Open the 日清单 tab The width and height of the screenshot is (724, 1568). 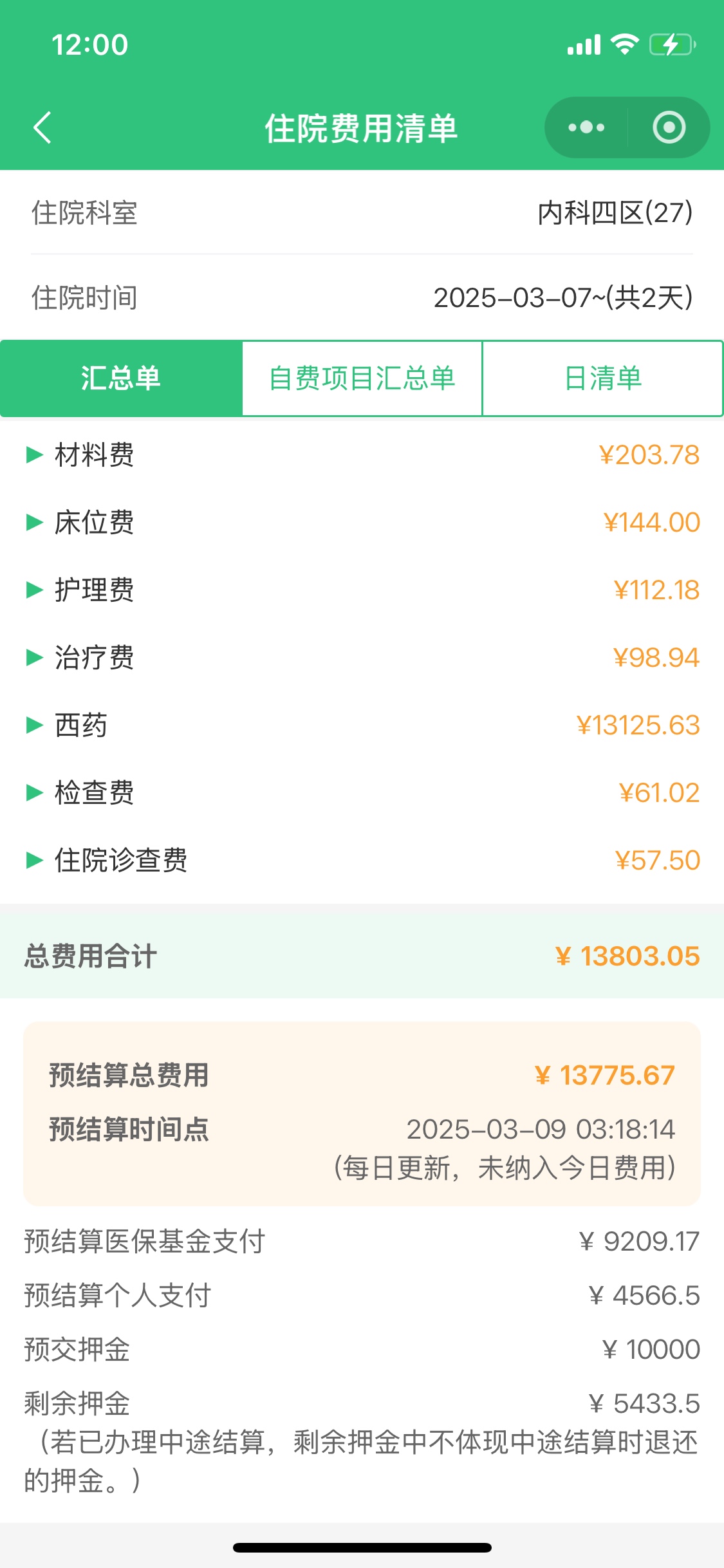[x=603, y=378]
